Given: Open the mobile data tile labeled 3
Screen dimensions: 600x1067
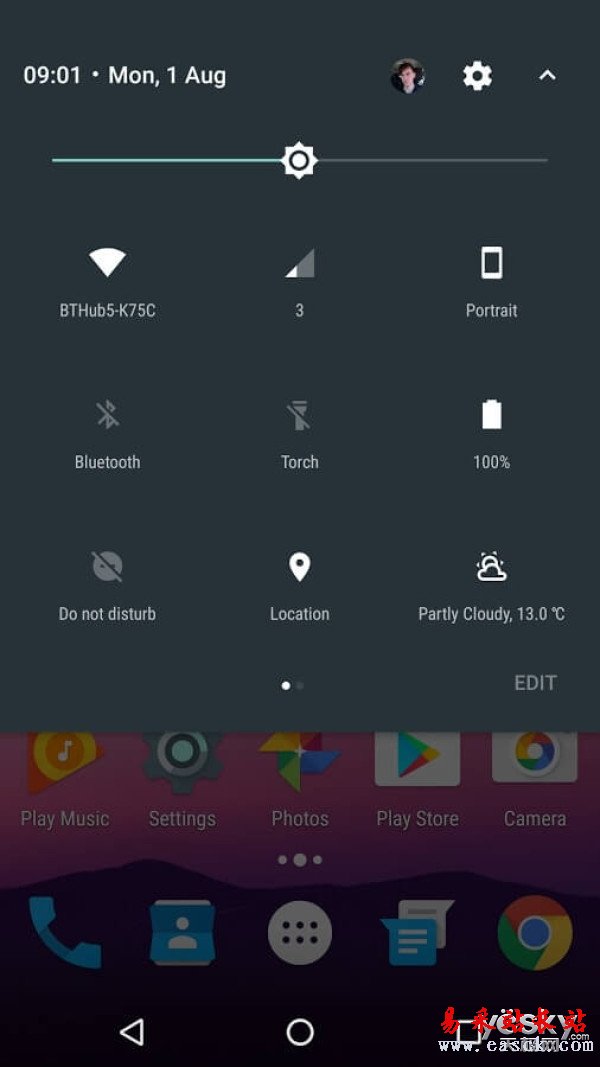Looking at the screenshot, I should pyautogui.click(x=299, y=283).
